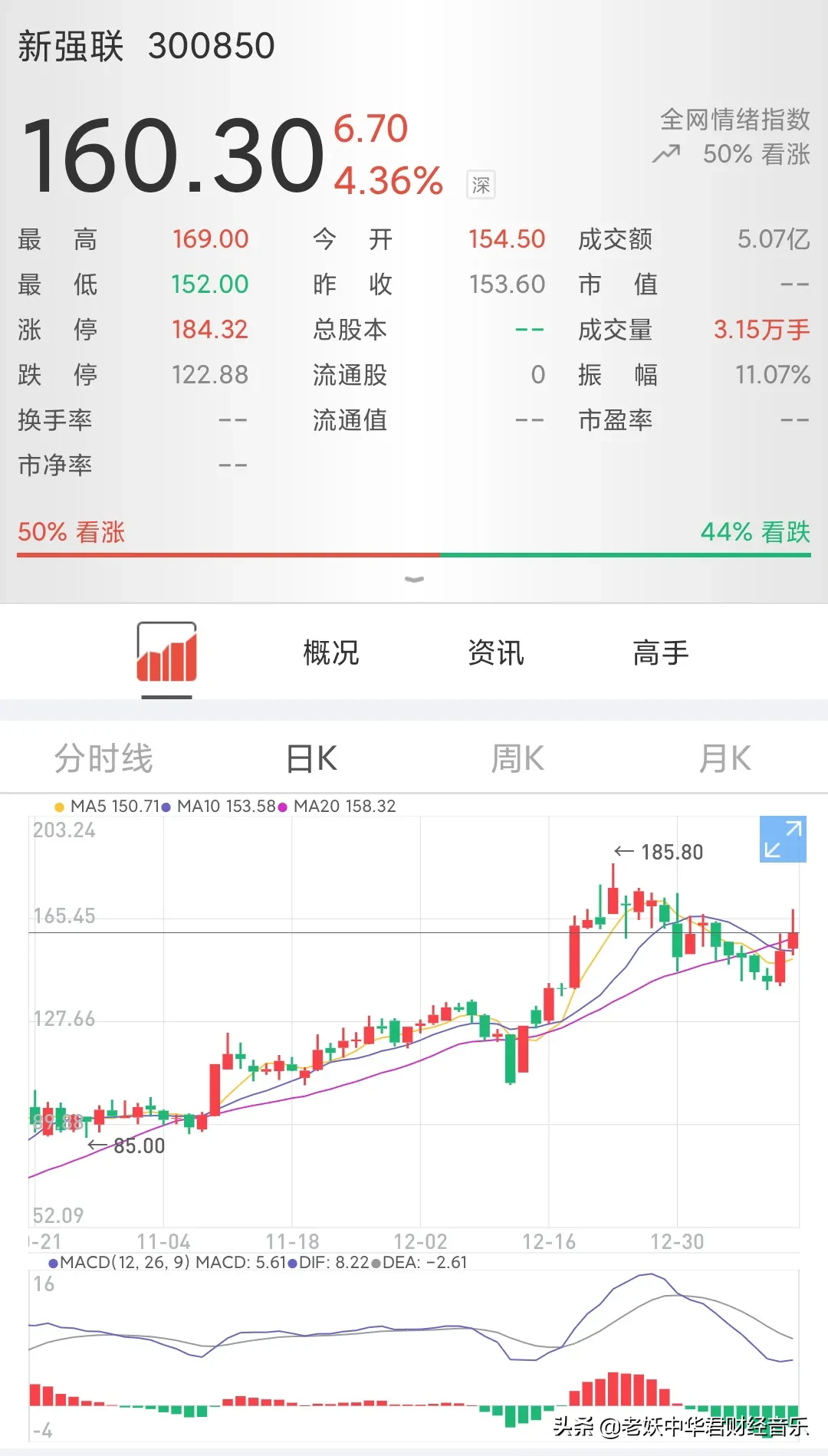The image size is (828, 1456).
Task: Select the 分时线 chart view
Action: click(103, 759)
